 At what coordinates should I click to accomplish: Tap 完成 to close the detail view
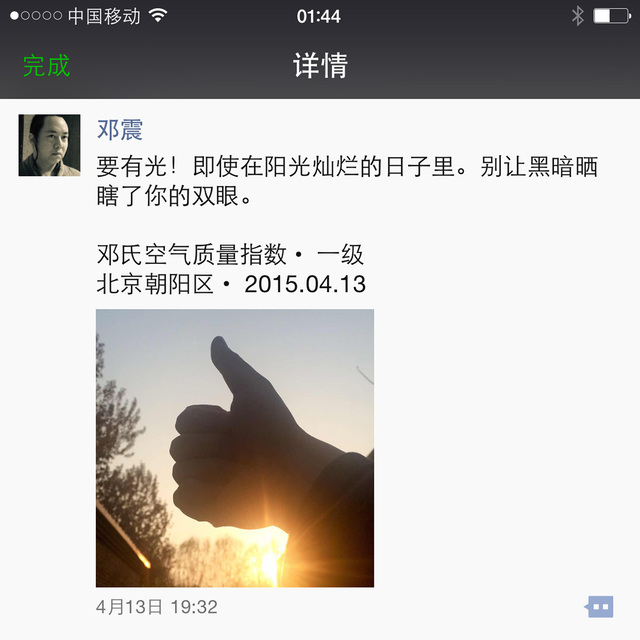[x=46, y=67]
